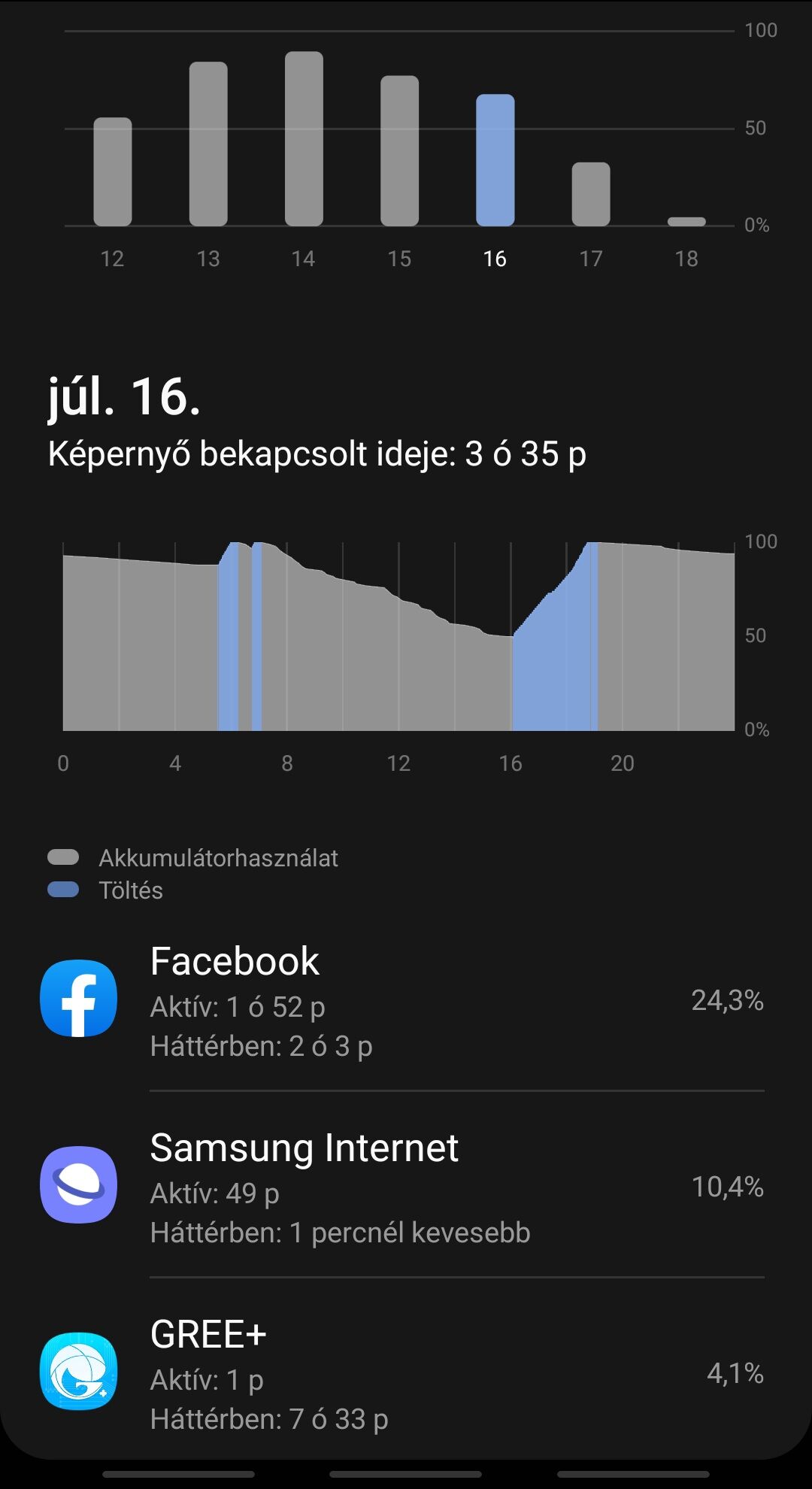This screenshot has width=812, height=1489.
Task: Open GREE+ battery usage details
Action: pos(406,1373)
